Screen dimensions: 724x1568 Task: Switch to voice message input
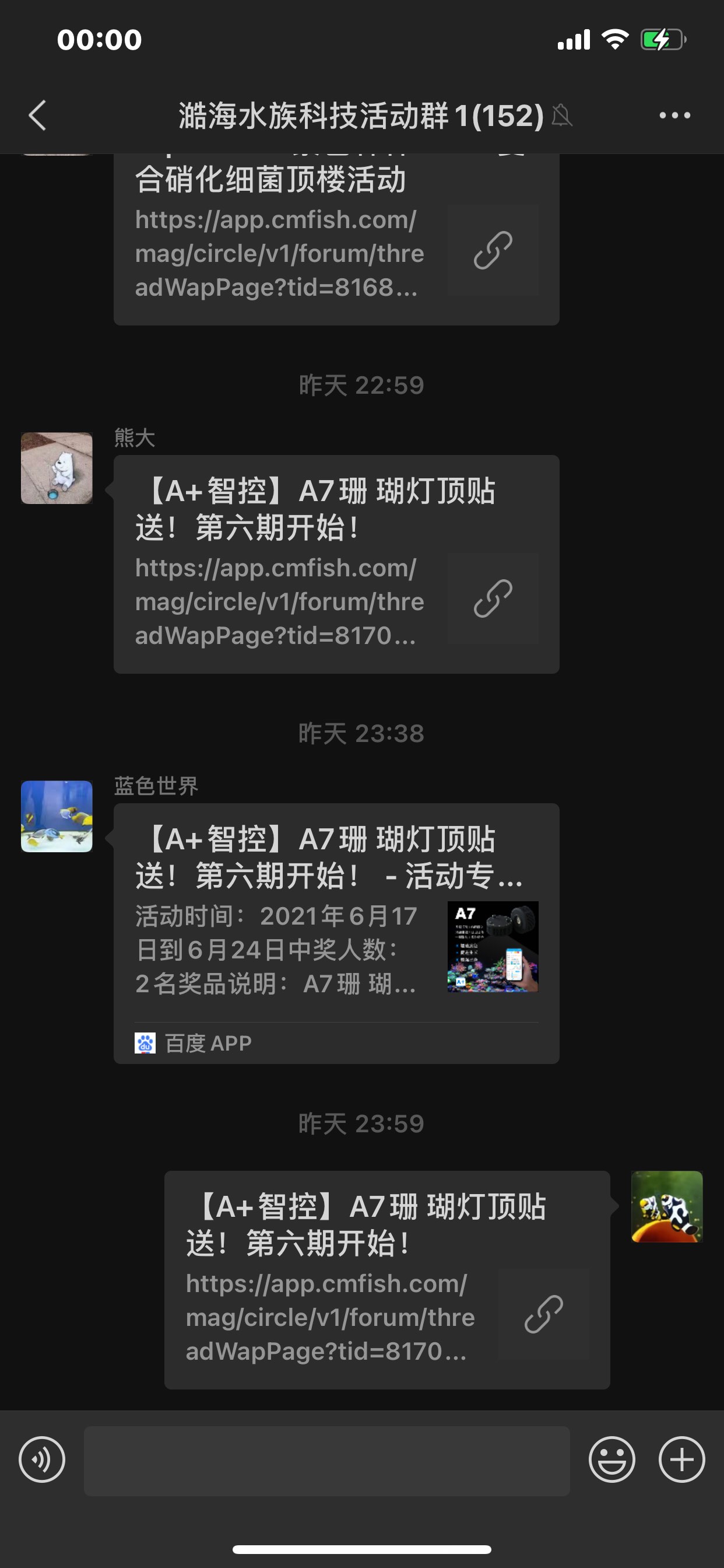pyautogui.click(x=42, y=1459)
